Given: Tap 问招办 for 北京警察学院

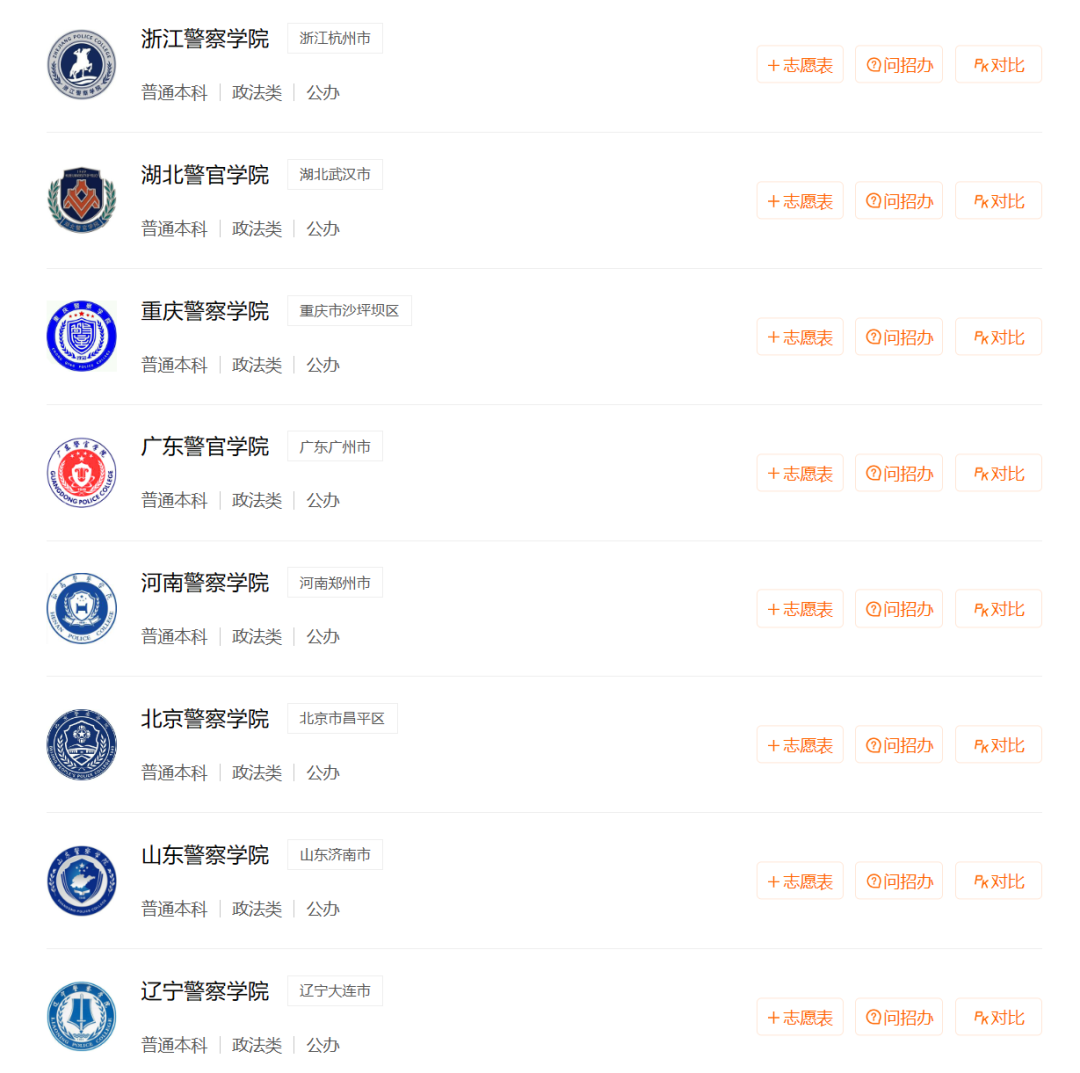Looking at the screenshot, I should [898, 745].
